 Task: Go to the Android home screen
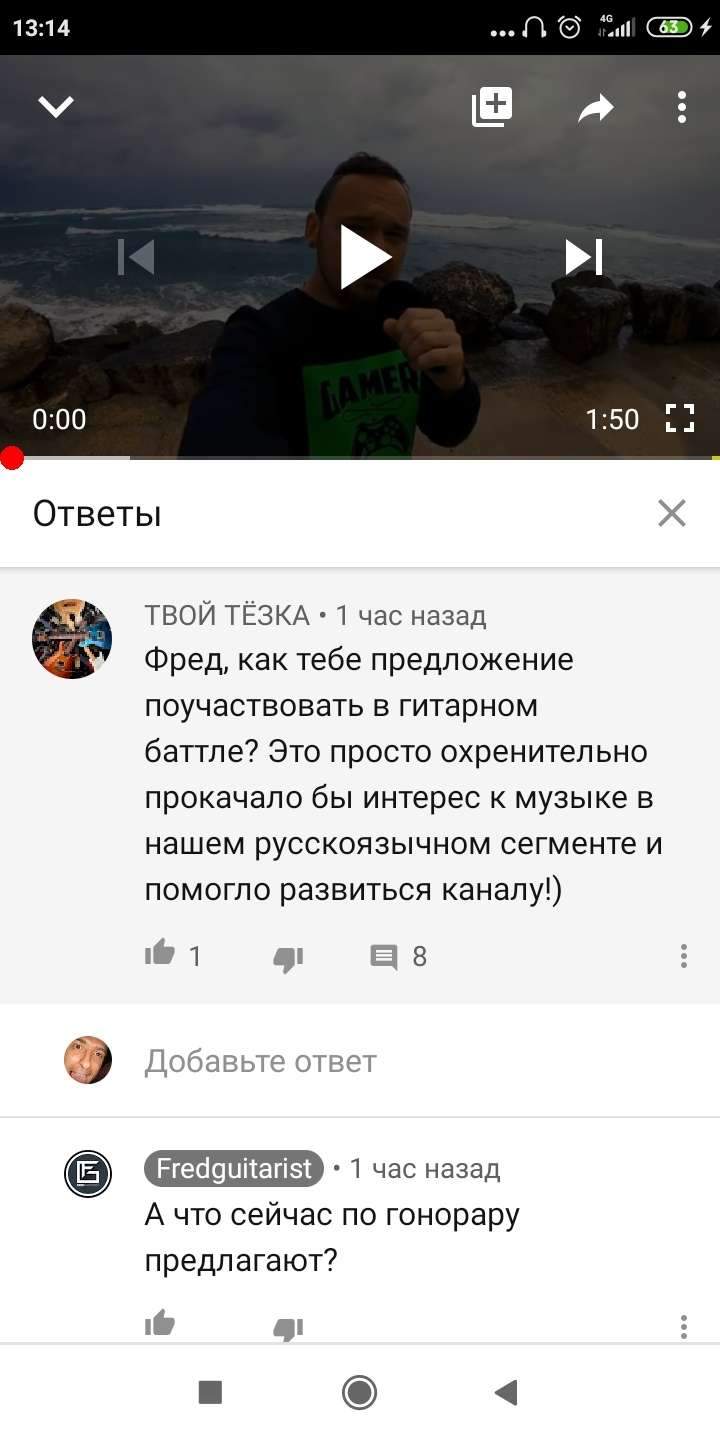pos(359,1392)
